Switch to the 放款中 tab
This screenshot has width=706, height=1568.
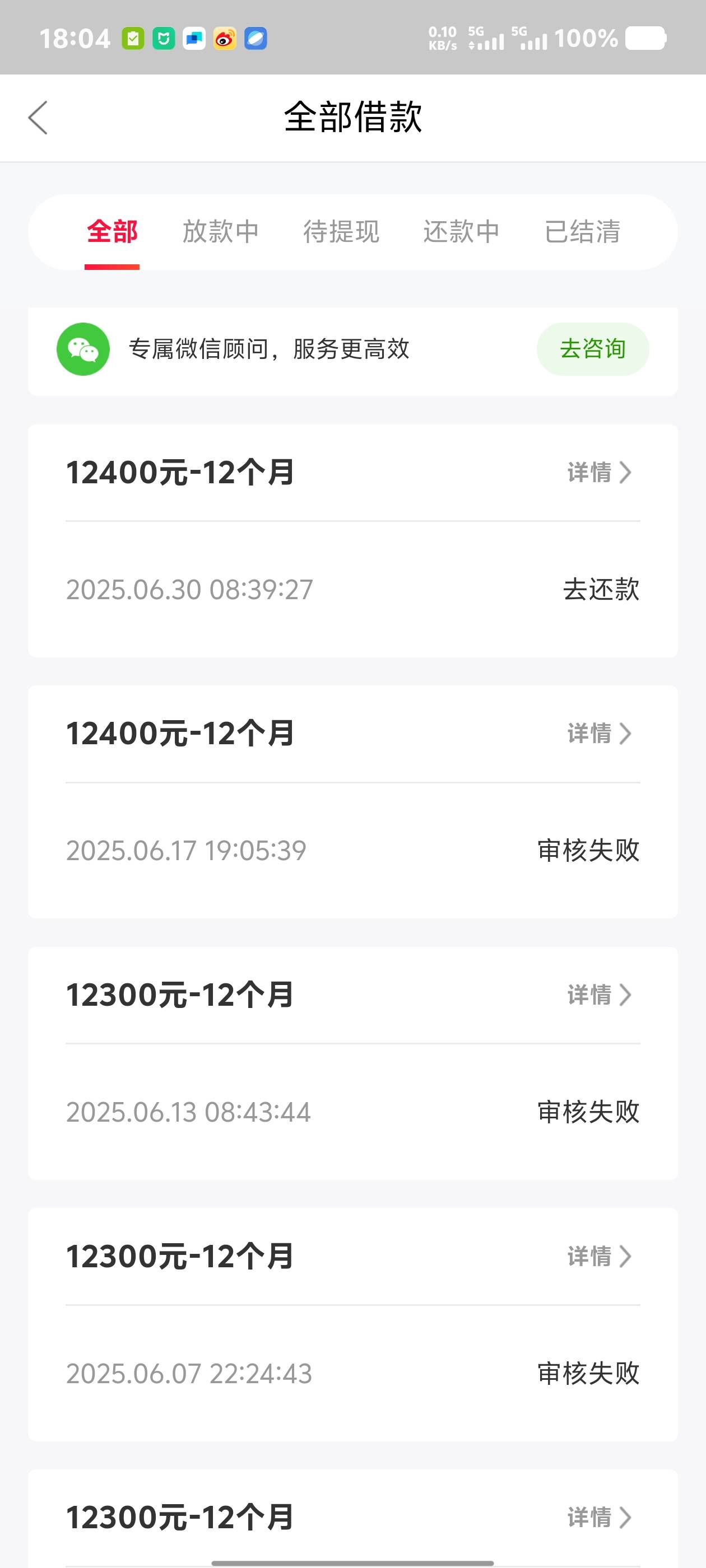(x=221, y=232)
